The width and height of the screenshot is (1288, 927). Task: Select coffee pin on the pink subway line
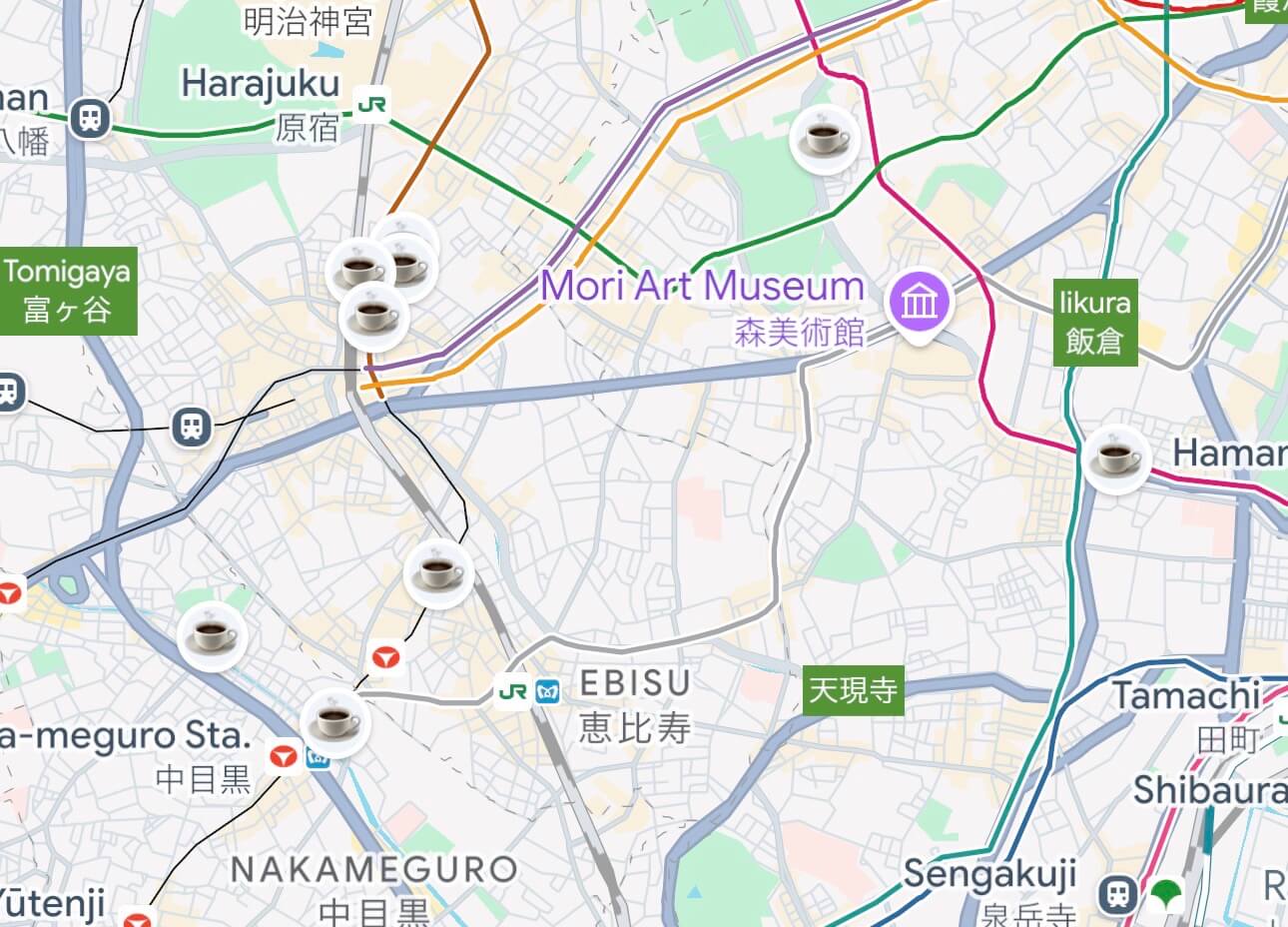(x=825, y=139)
